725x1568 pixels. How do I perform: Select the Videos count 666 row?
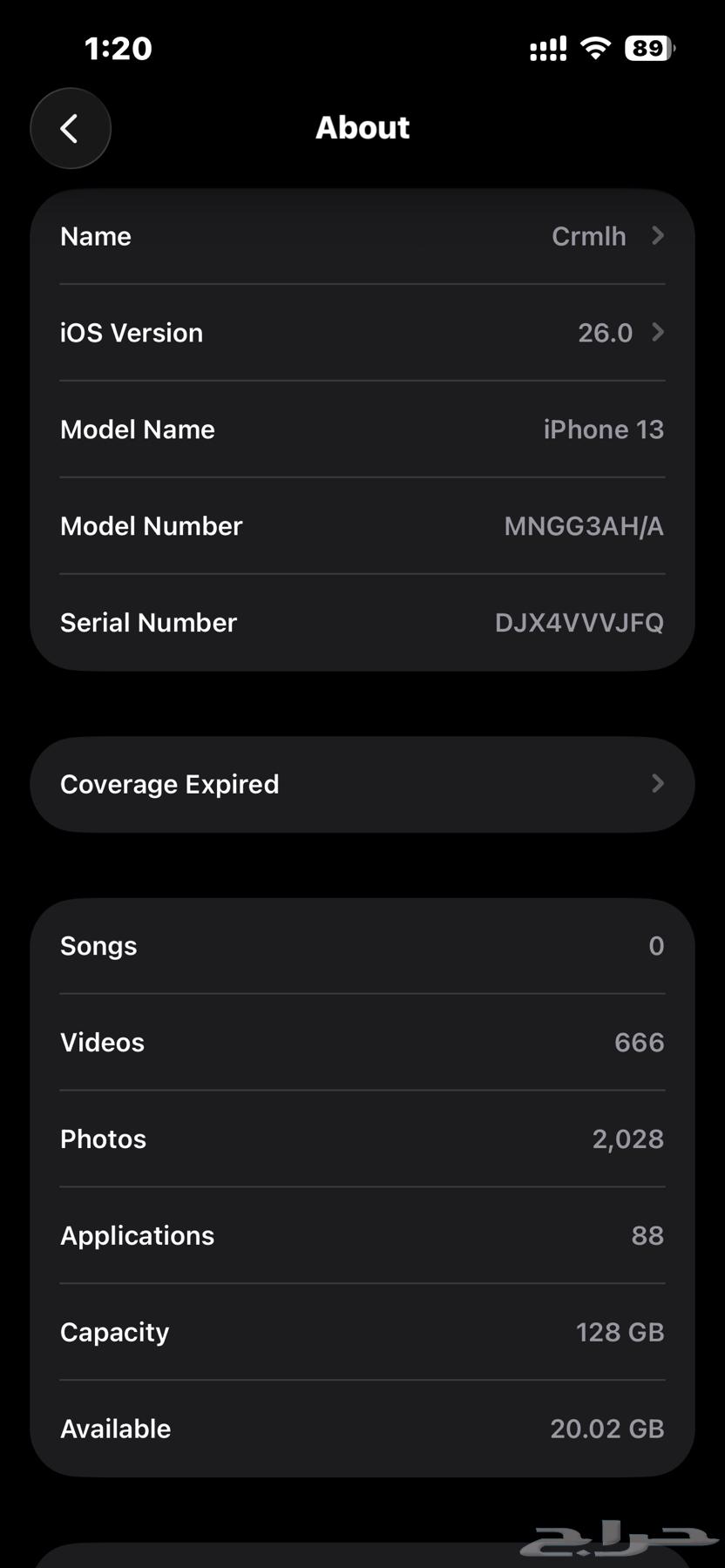pos(362,1042)
